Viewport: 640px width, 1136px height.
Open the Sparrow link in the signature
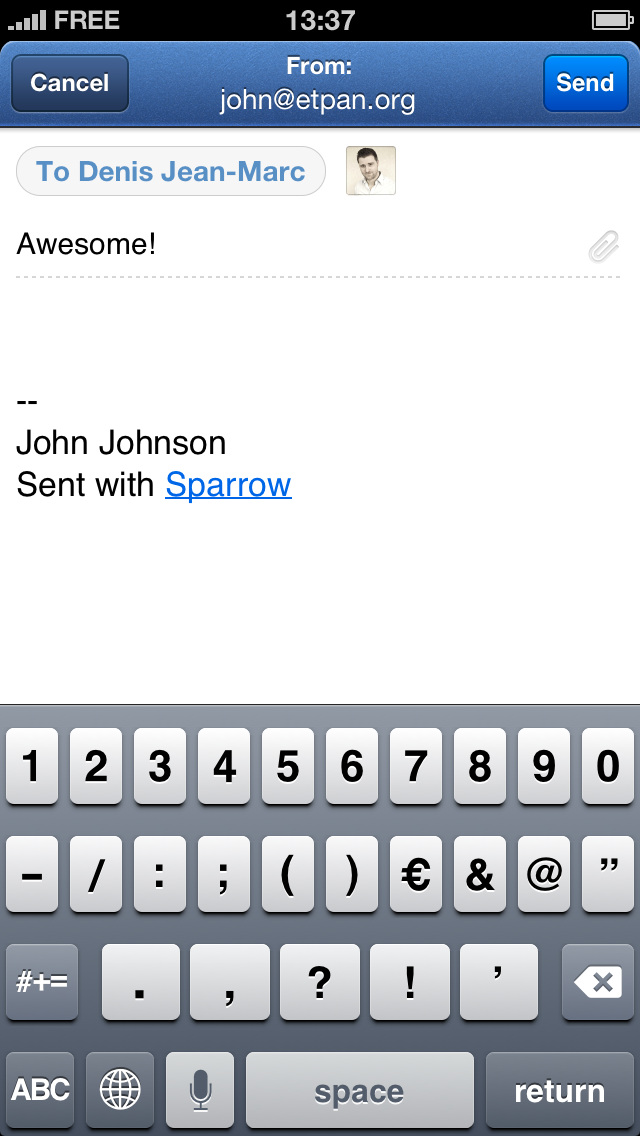tap(228, 485)
